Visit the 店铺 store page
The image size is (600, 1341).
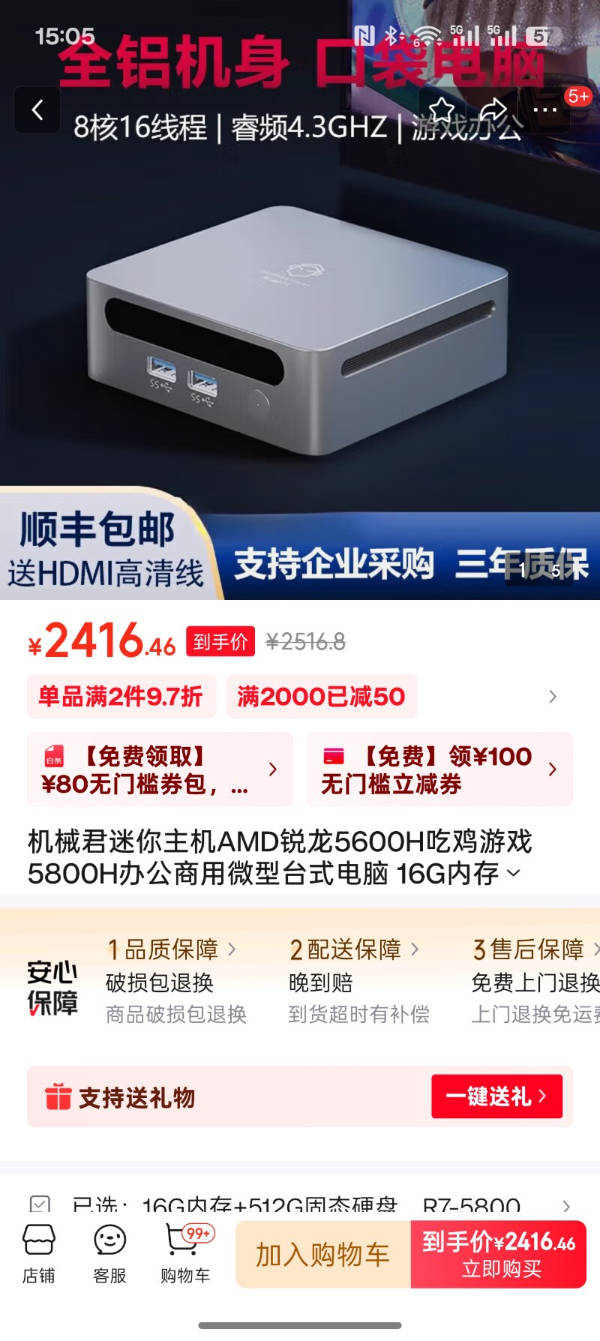(x=38, y=1255)
